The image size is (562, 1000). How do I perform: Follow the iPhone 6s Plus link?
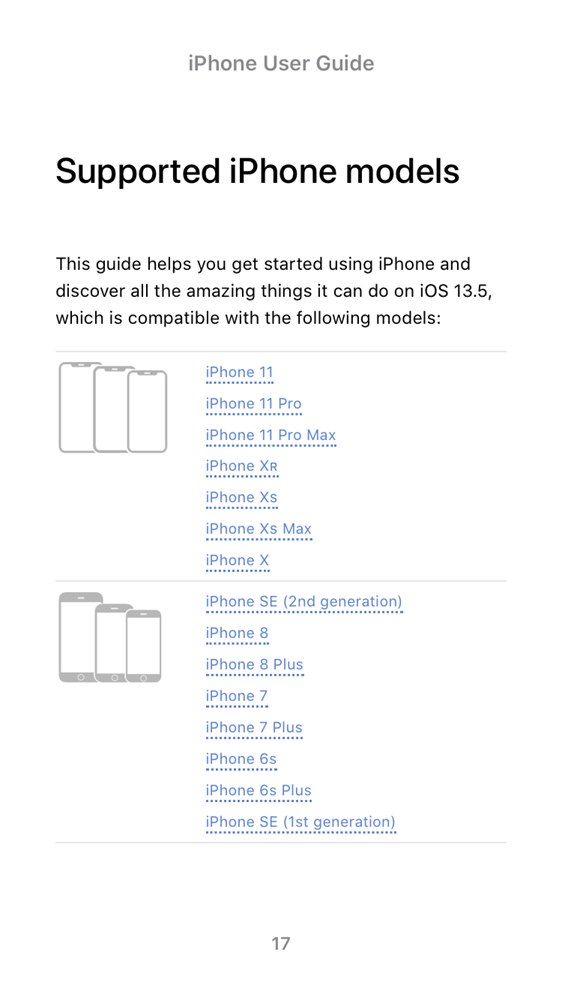(258, 790)
